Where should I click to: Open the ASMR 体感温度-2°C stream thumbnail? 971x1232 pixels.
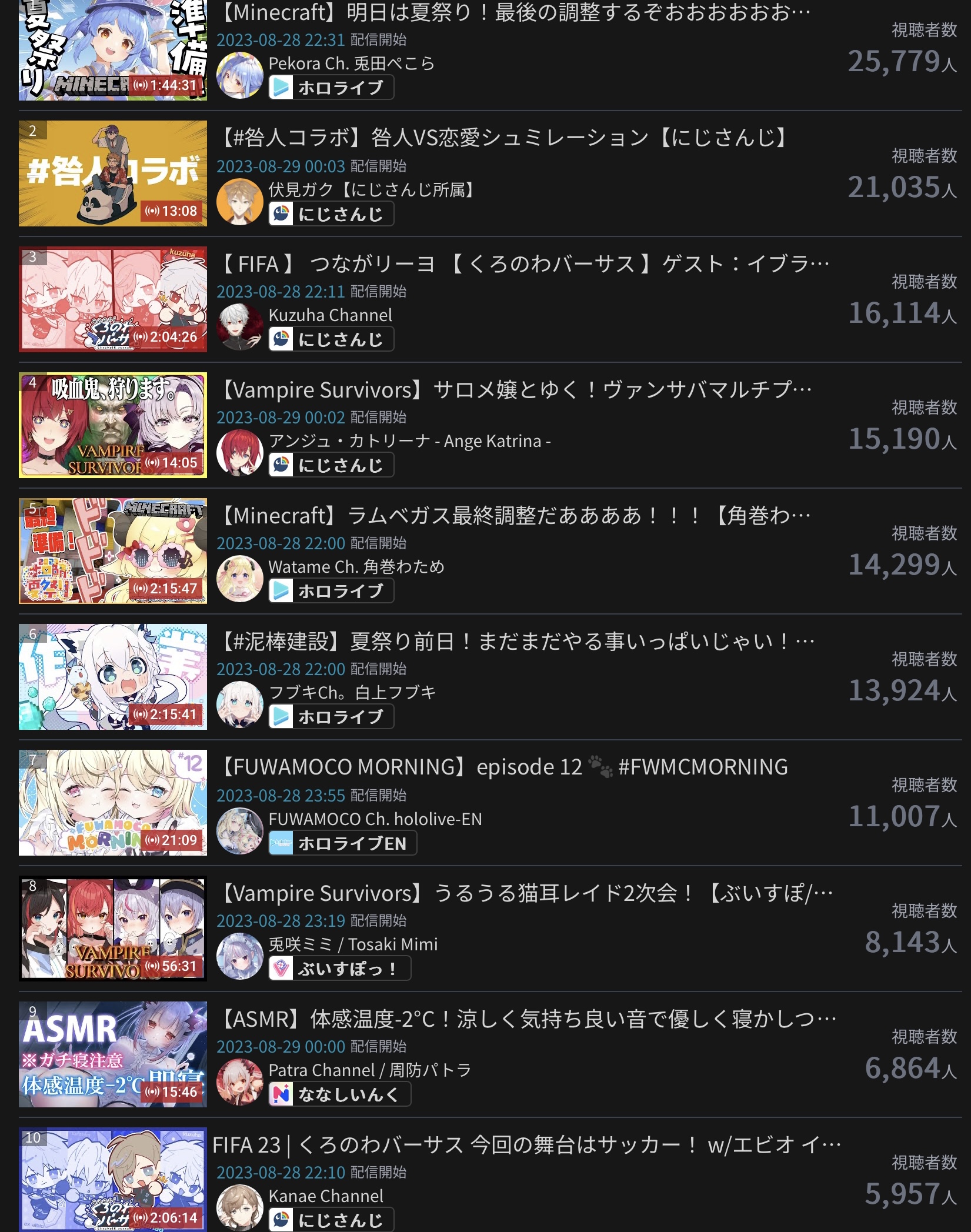click(112, 1054)
